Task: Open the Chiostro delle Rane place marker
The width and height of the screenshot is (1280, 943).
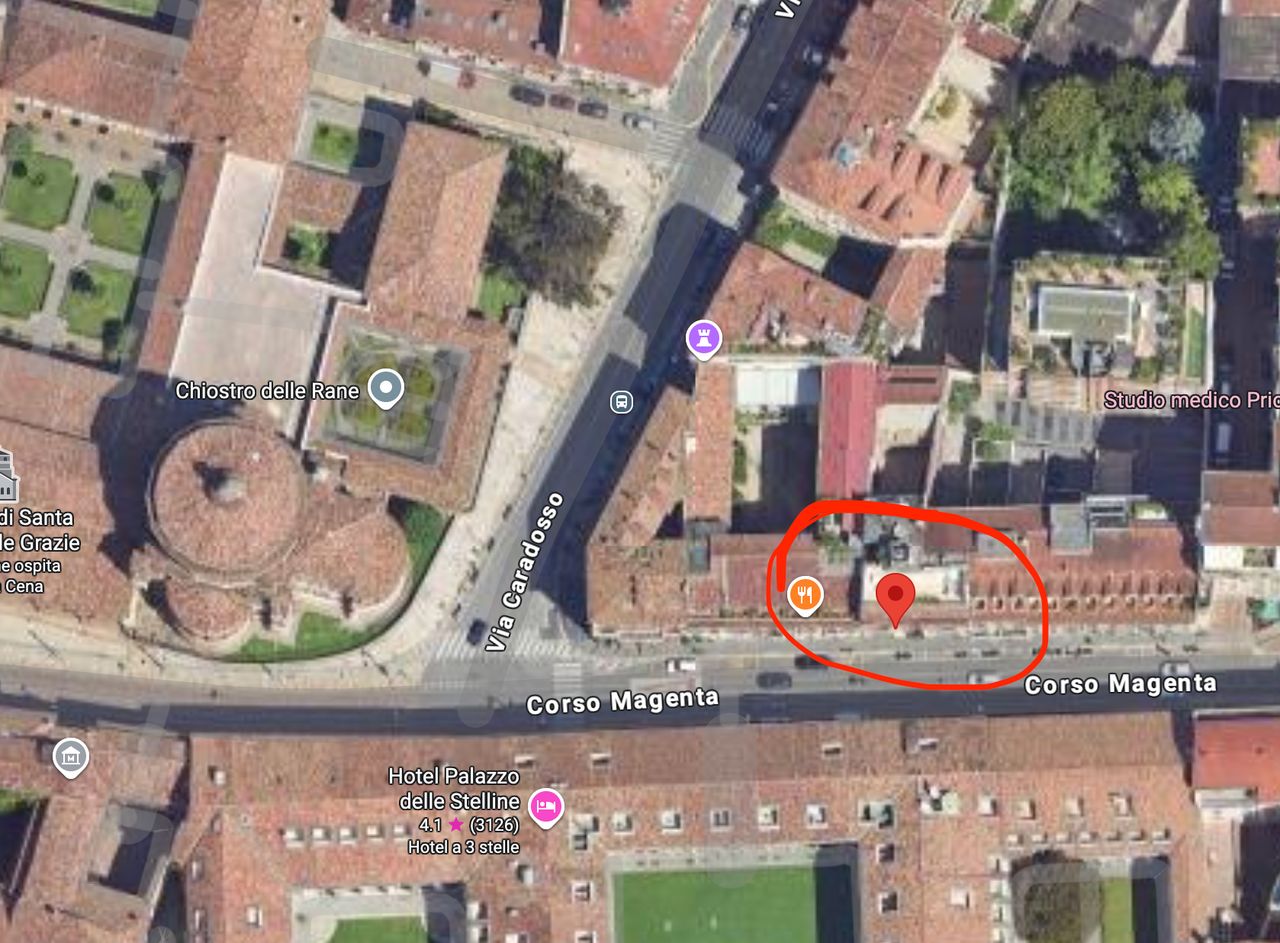Action: coord(385,388)
